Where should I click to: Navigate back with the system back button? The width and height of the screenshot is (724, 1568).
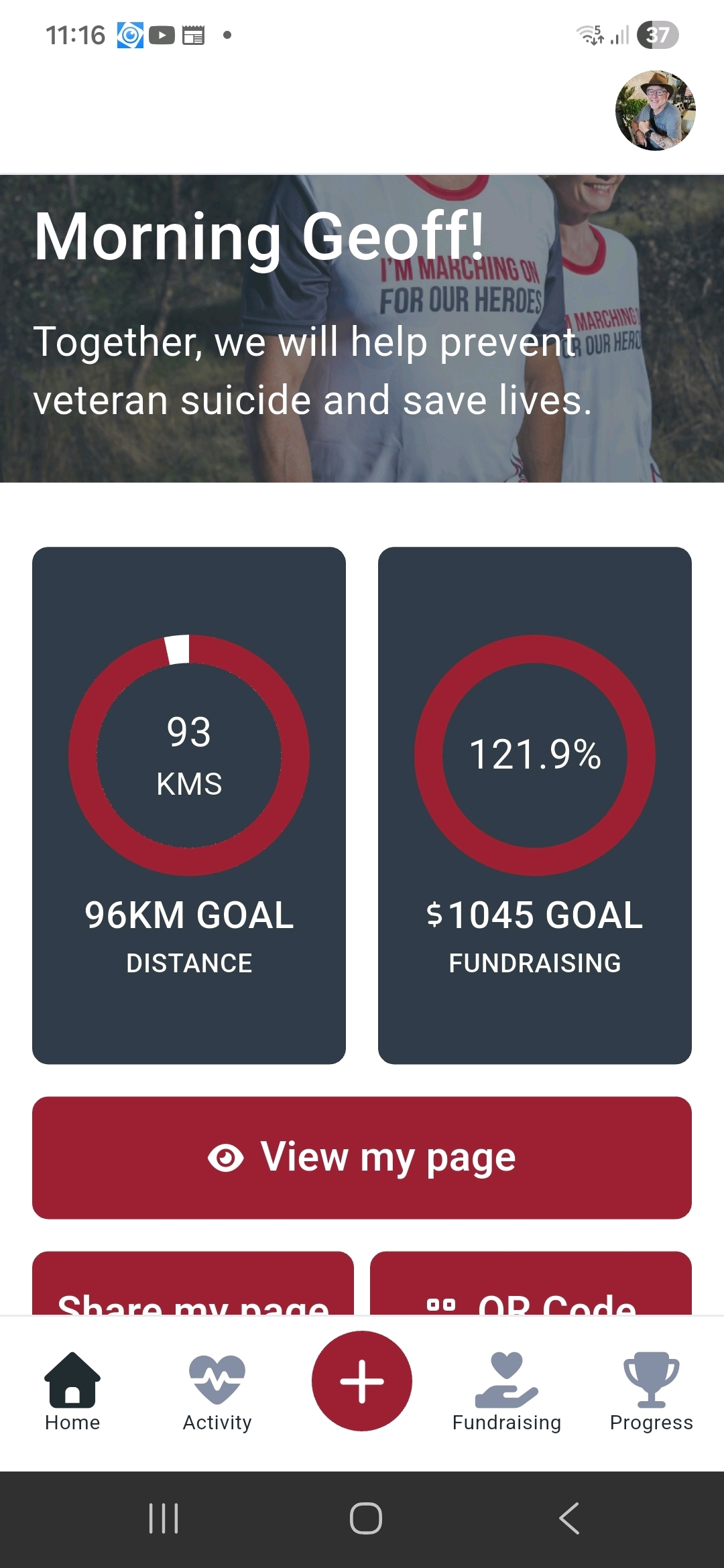click(x=569, y=1518)
